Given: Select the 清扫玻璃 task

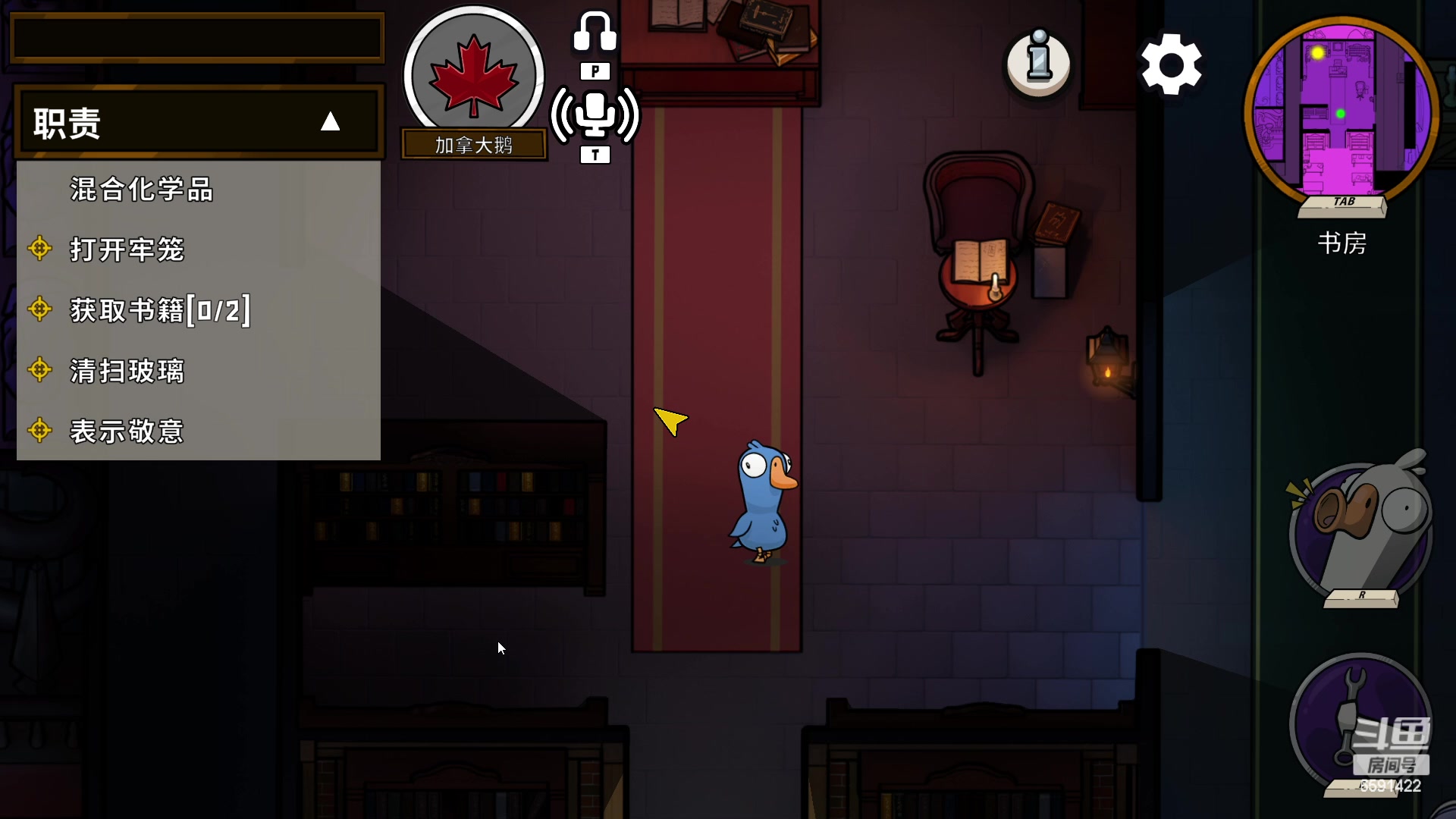Looking at the screenshot, I should 127,371.
